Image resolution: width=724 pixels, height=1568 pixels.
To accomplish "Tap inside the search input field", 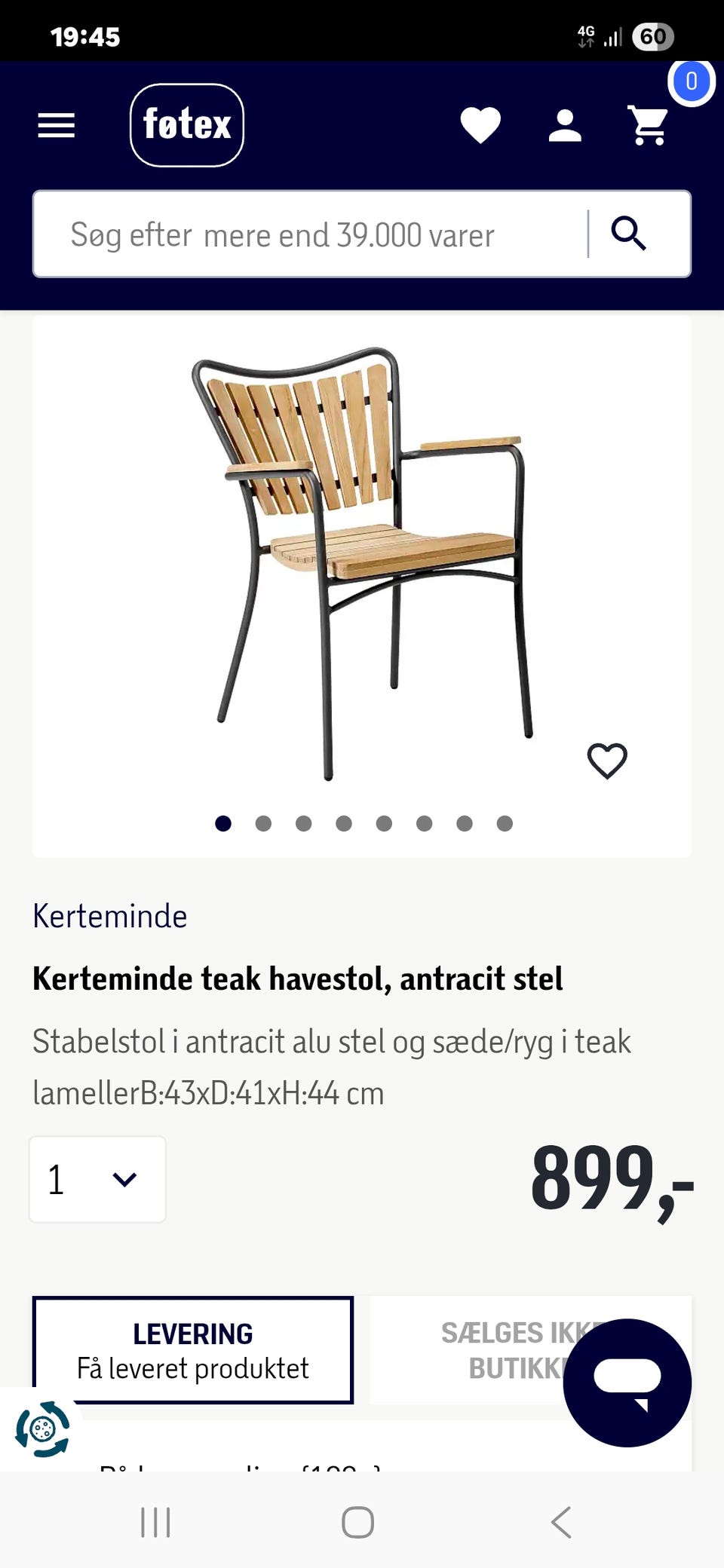I will click(302, 234).
